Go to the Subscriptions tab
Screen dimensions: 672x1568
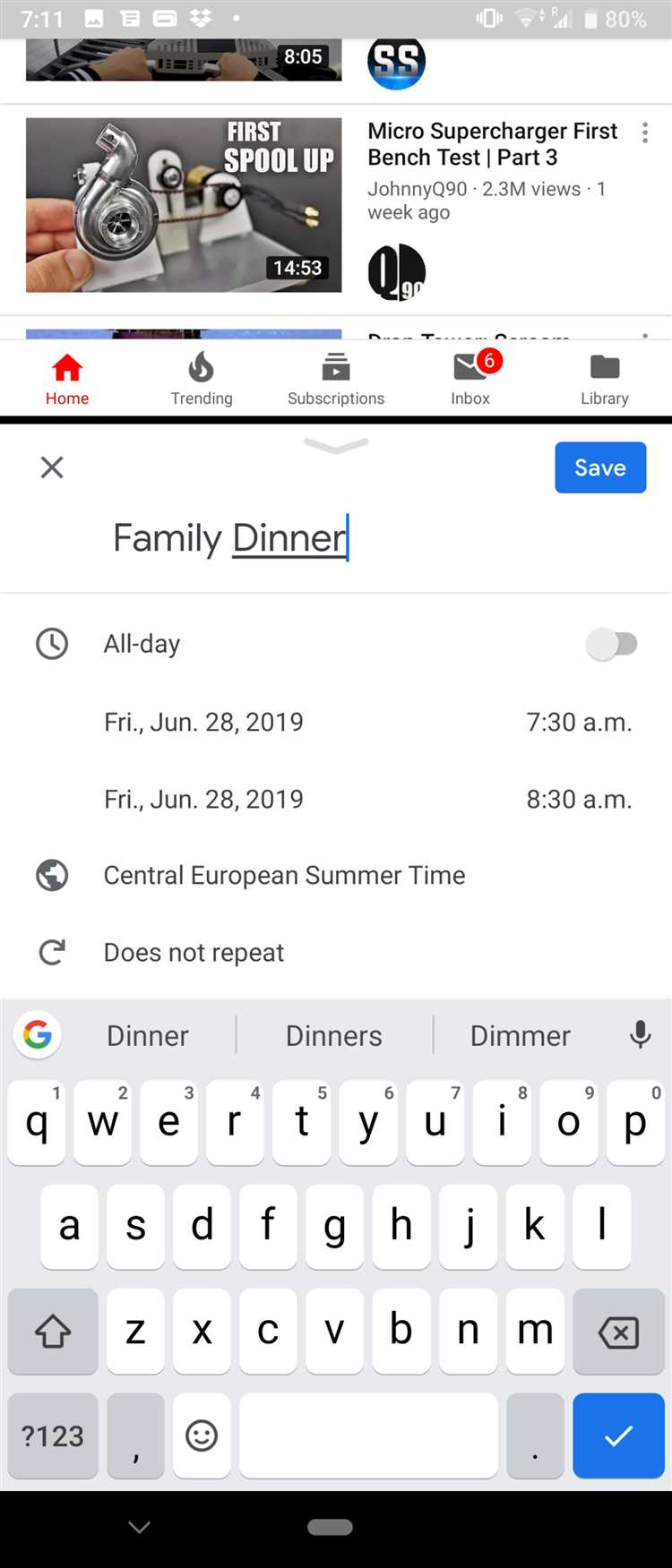click(x=336, y=379)
